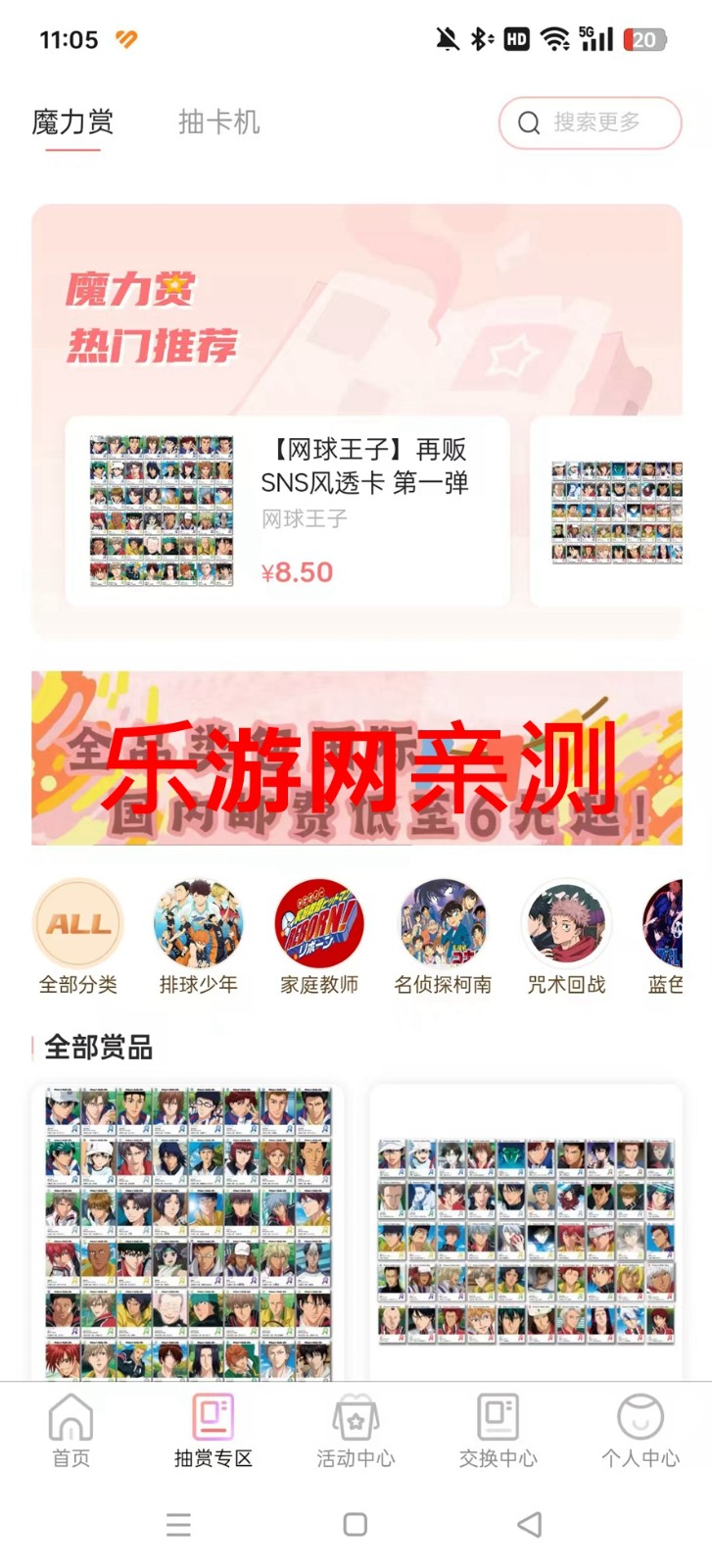
Task: Choose the 咒术回战 category
Action: tap(566, 937)
